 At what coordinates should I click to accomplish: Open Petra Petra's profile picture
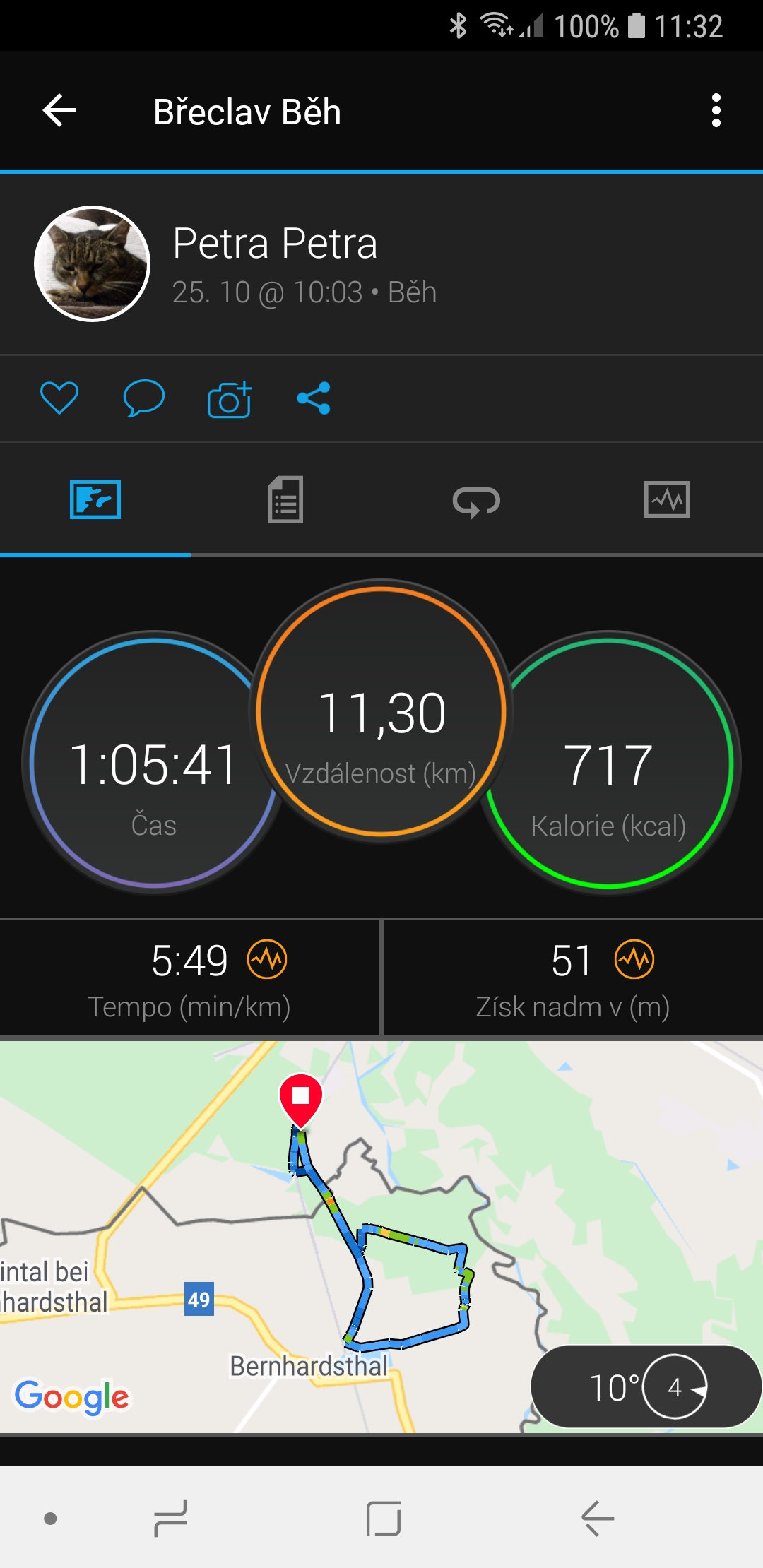tap(93, 263)
